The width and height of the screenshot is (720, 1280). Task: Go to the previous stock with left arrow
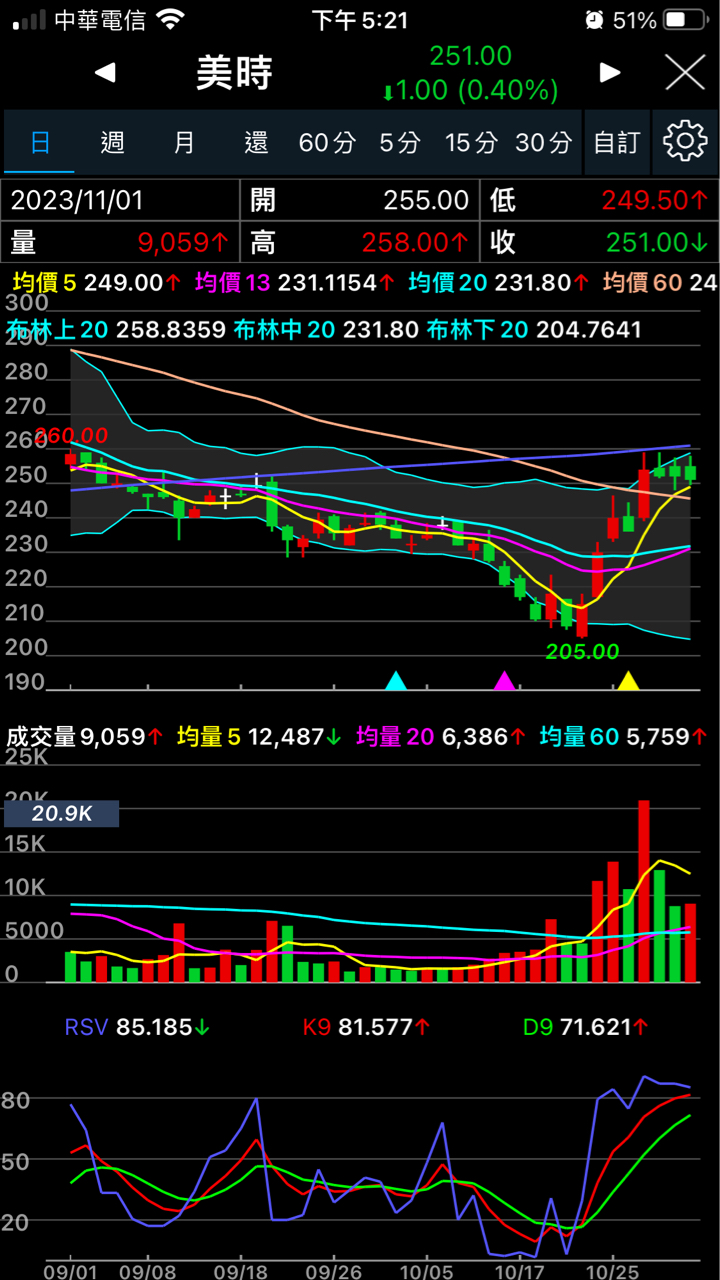(x=105, y=72)
